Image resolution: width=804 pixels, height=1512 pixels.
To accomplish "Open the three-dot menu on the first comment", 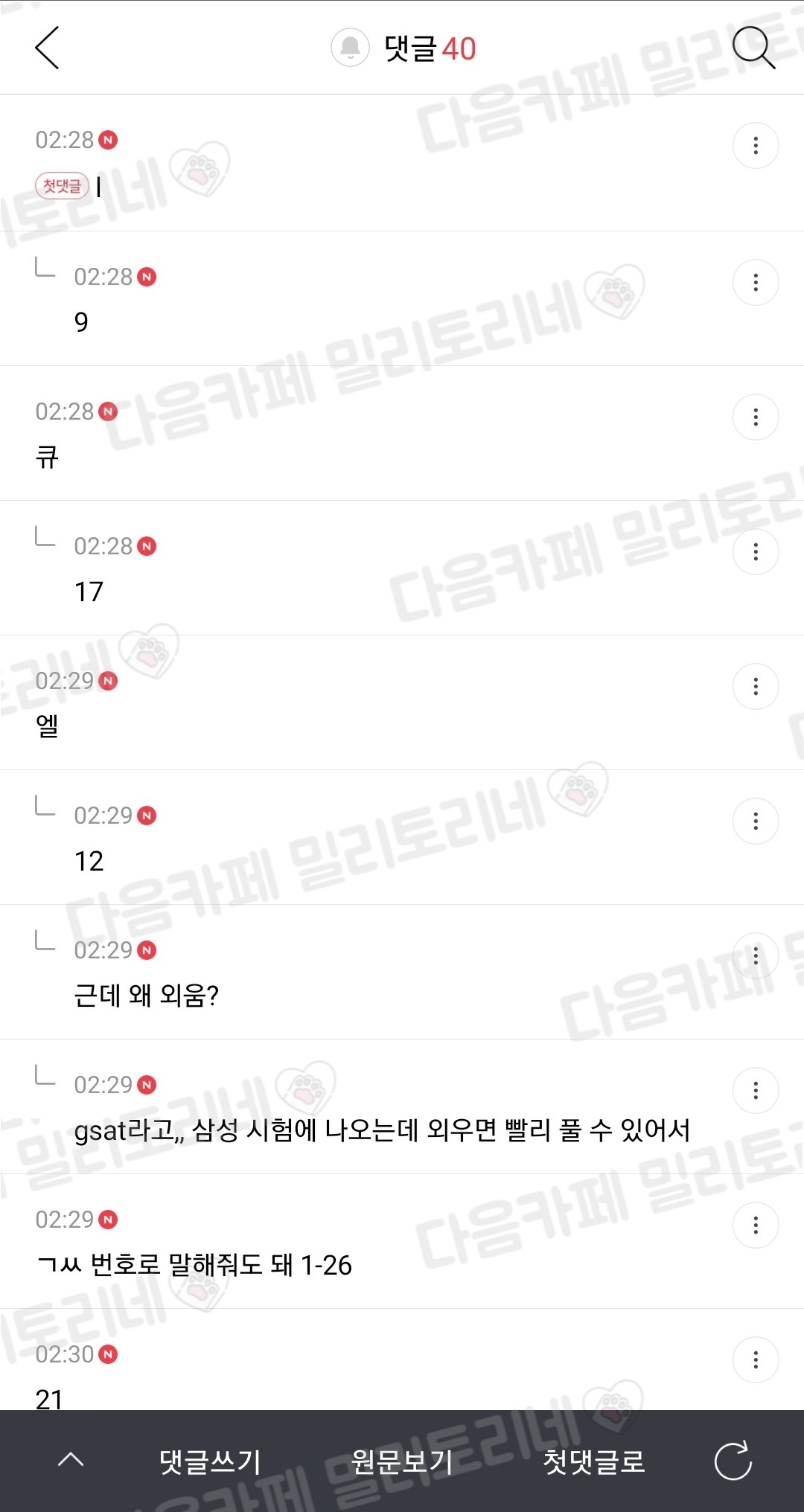I will [x=756, y=146].
